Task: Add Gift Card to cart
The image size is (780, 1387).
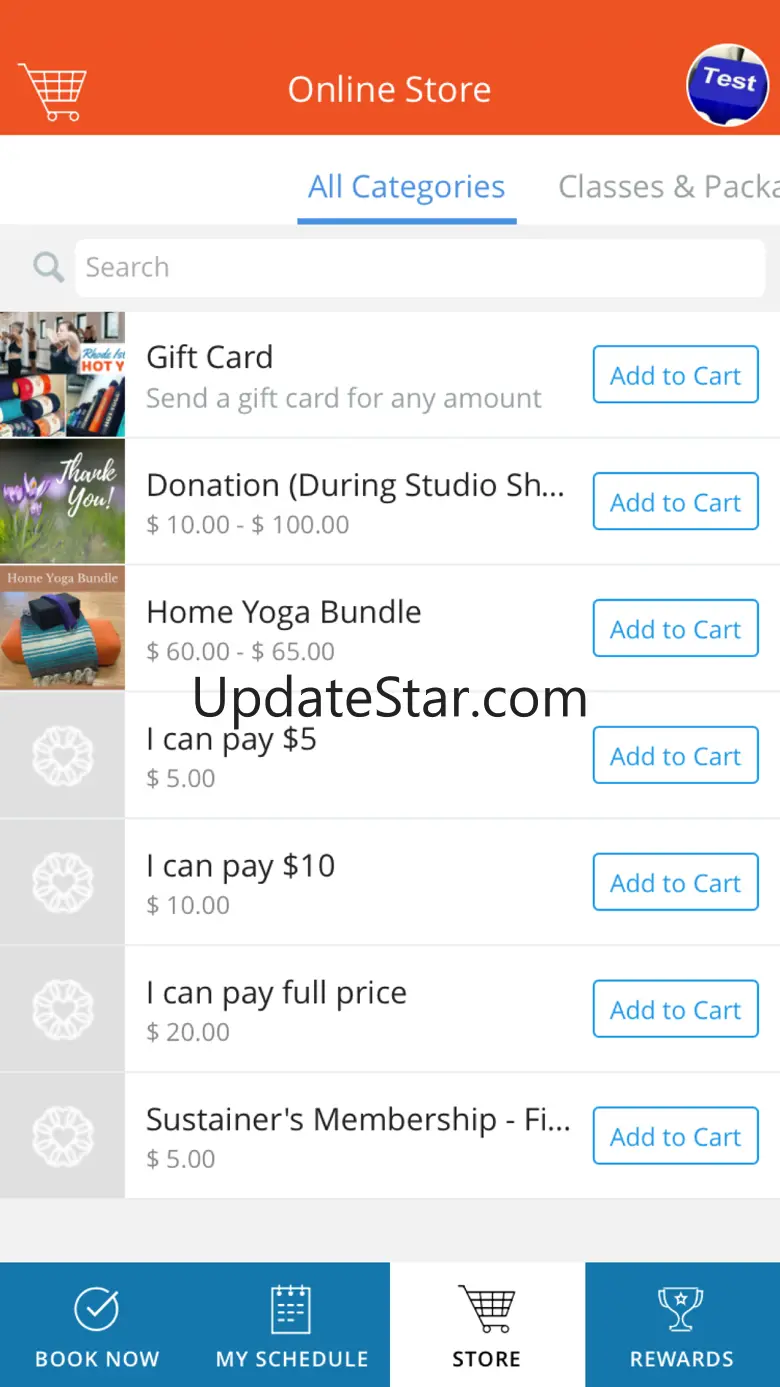Action: (676, 375)
